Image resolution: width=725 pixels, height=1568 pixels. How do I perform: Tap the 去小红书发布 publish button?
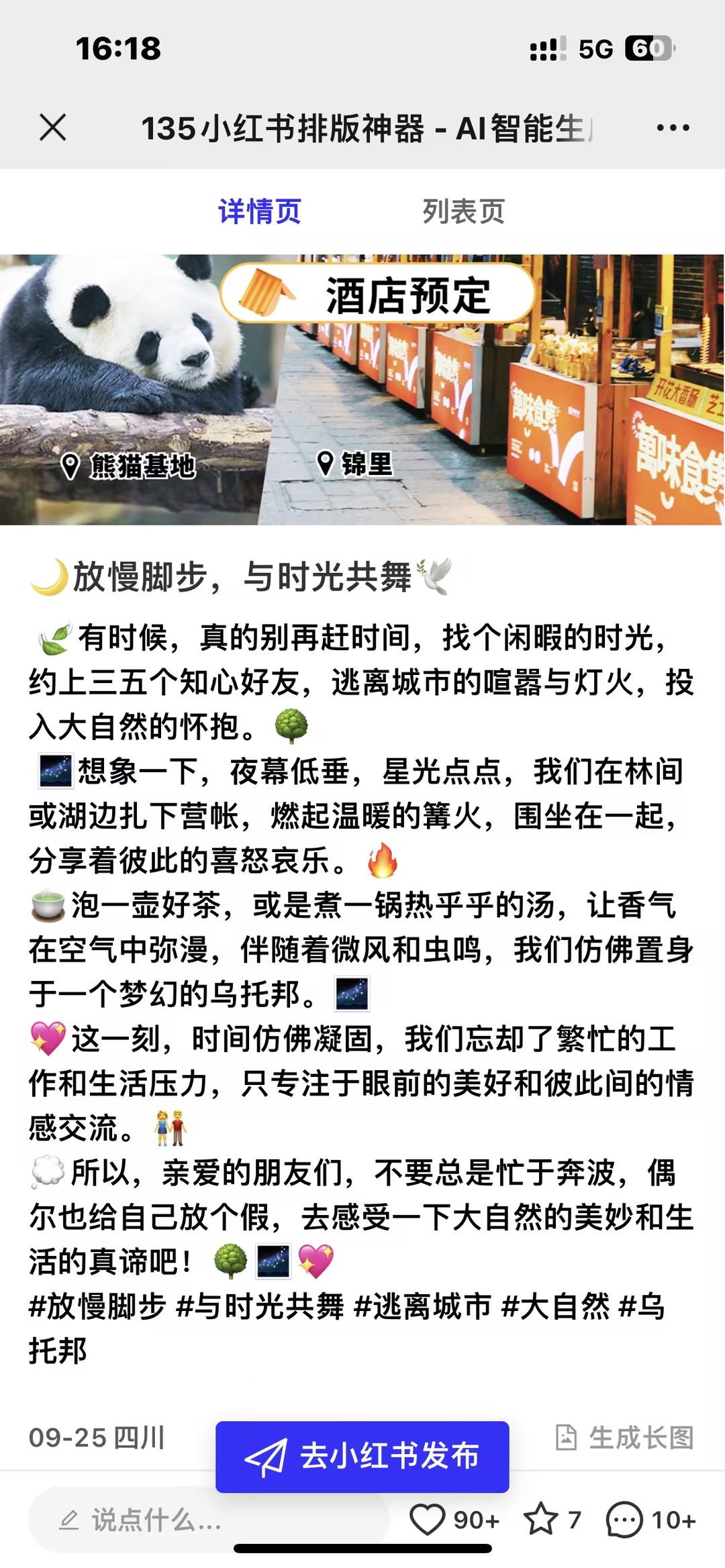coord(362,1456)
